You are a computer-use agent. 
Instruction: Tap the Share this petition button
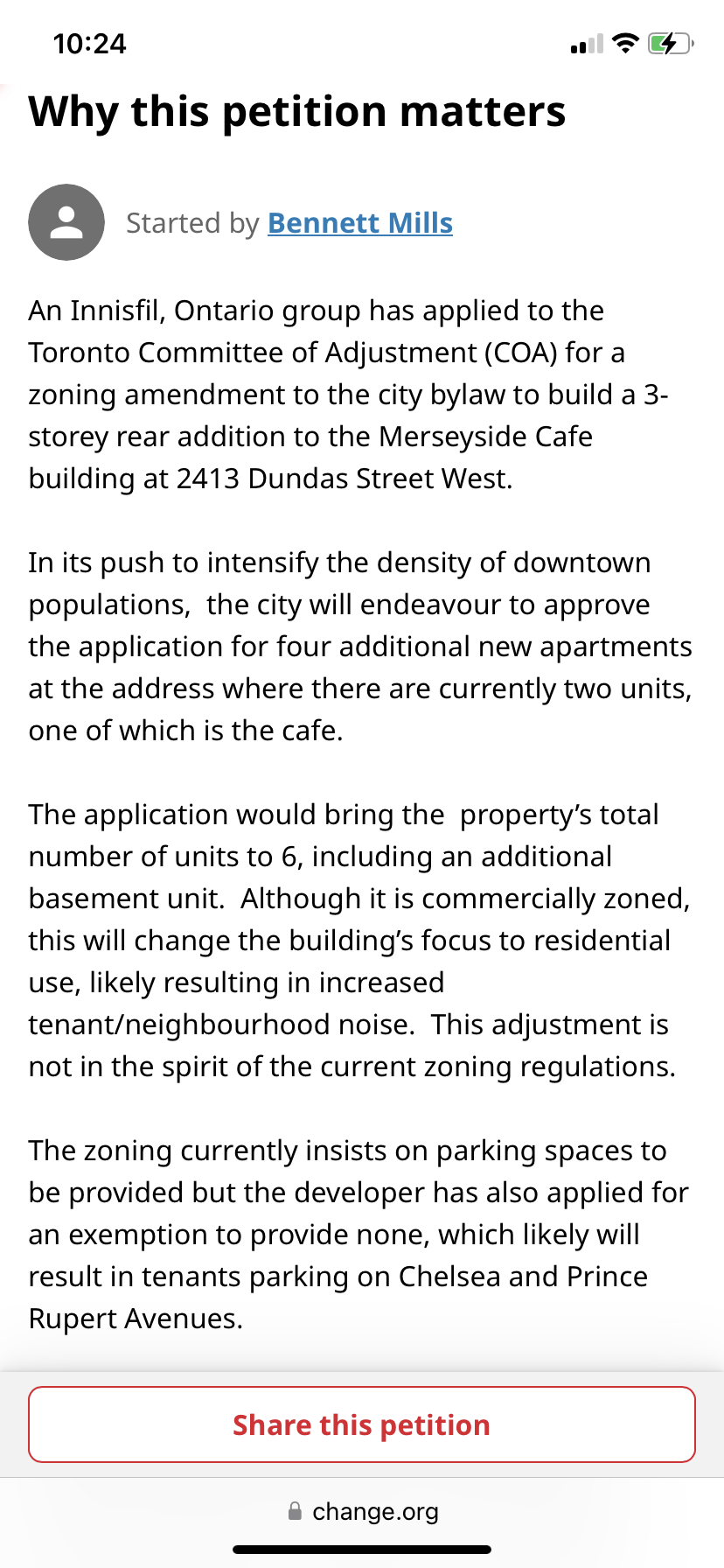tap(361, 1424)
